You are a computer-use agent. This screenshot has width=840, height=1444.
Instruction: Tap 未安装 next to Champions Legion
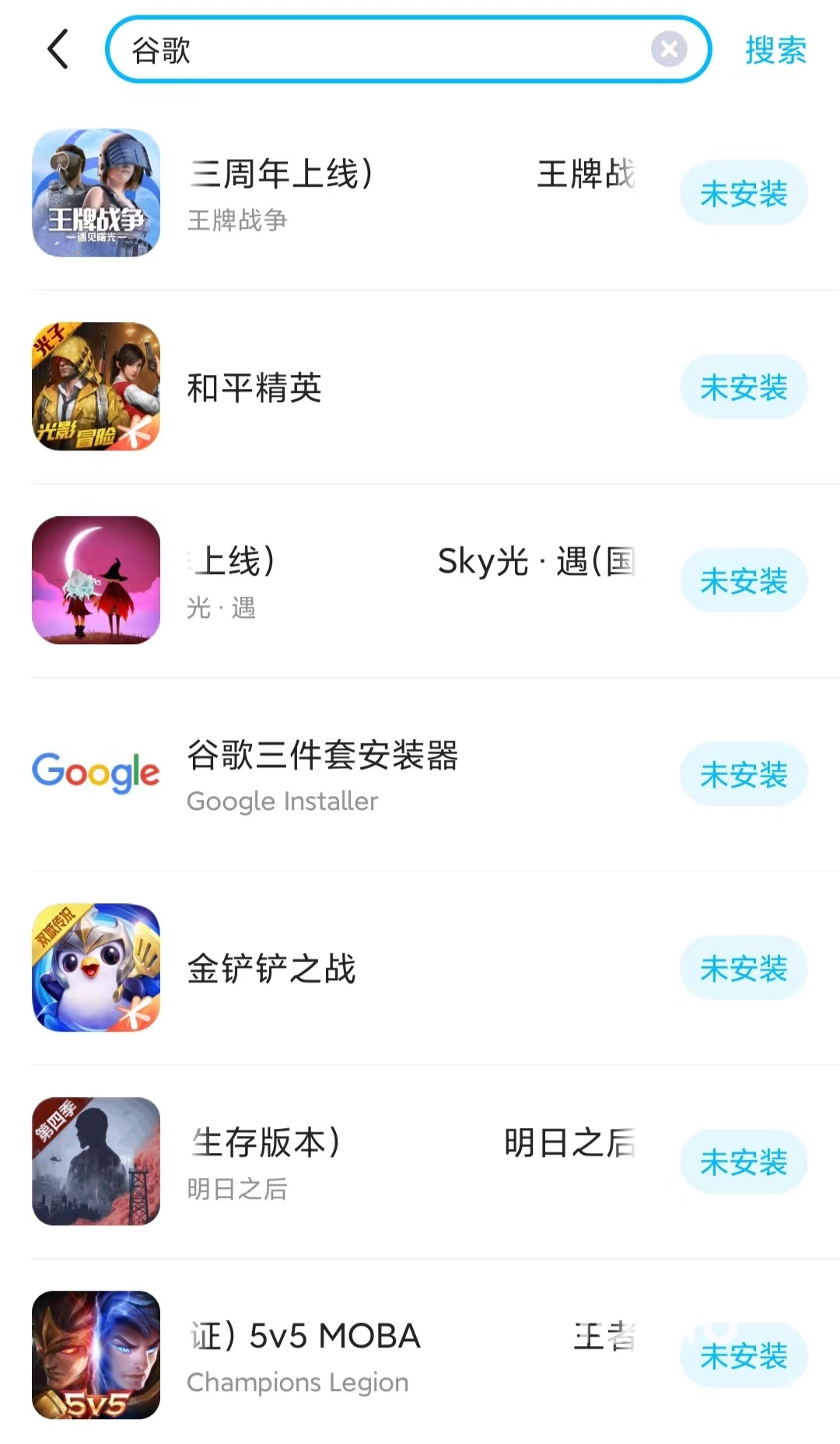(x=744, y=1355)
